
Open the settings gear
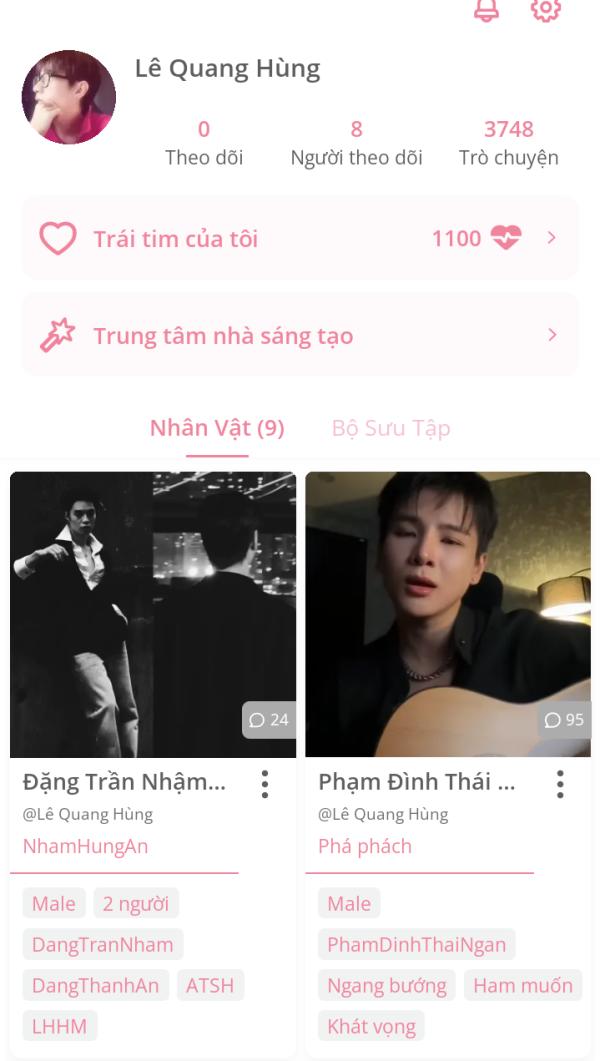(545, 10)
